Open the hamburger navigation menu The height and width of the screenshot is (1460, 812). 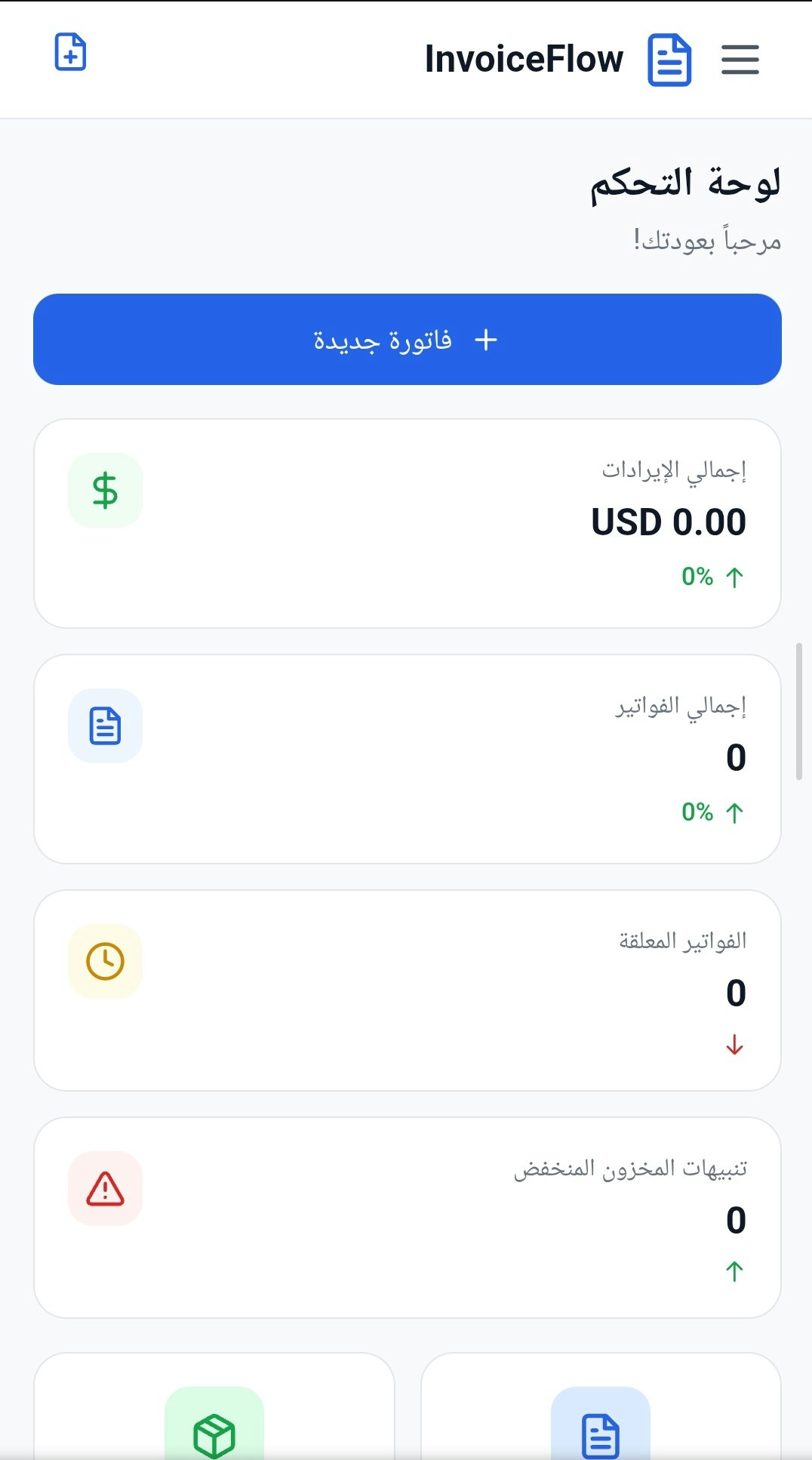(740, 59)
